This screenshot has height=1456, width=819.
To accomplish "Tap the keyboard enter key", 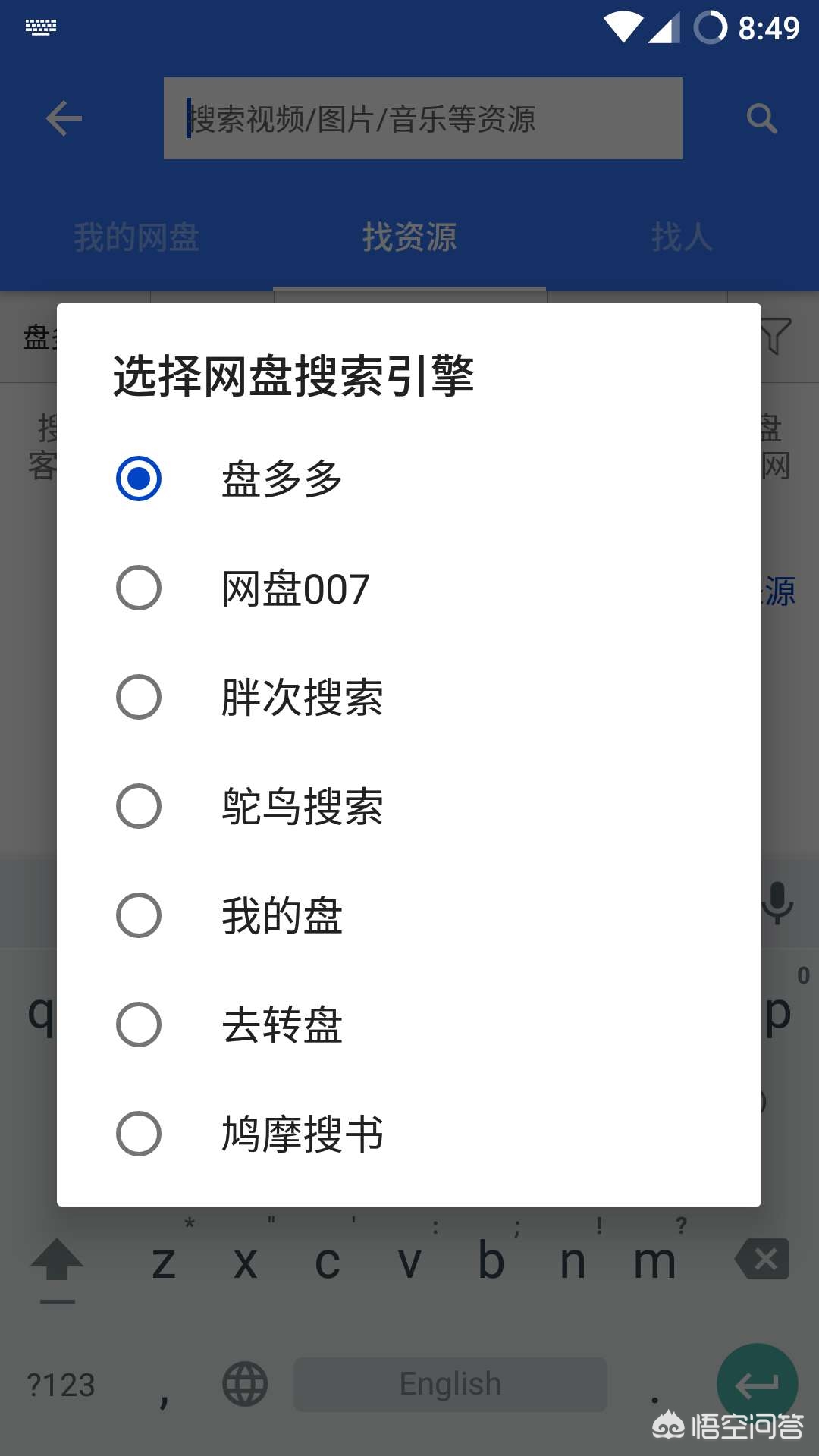I will click(x=757, y=1385).
